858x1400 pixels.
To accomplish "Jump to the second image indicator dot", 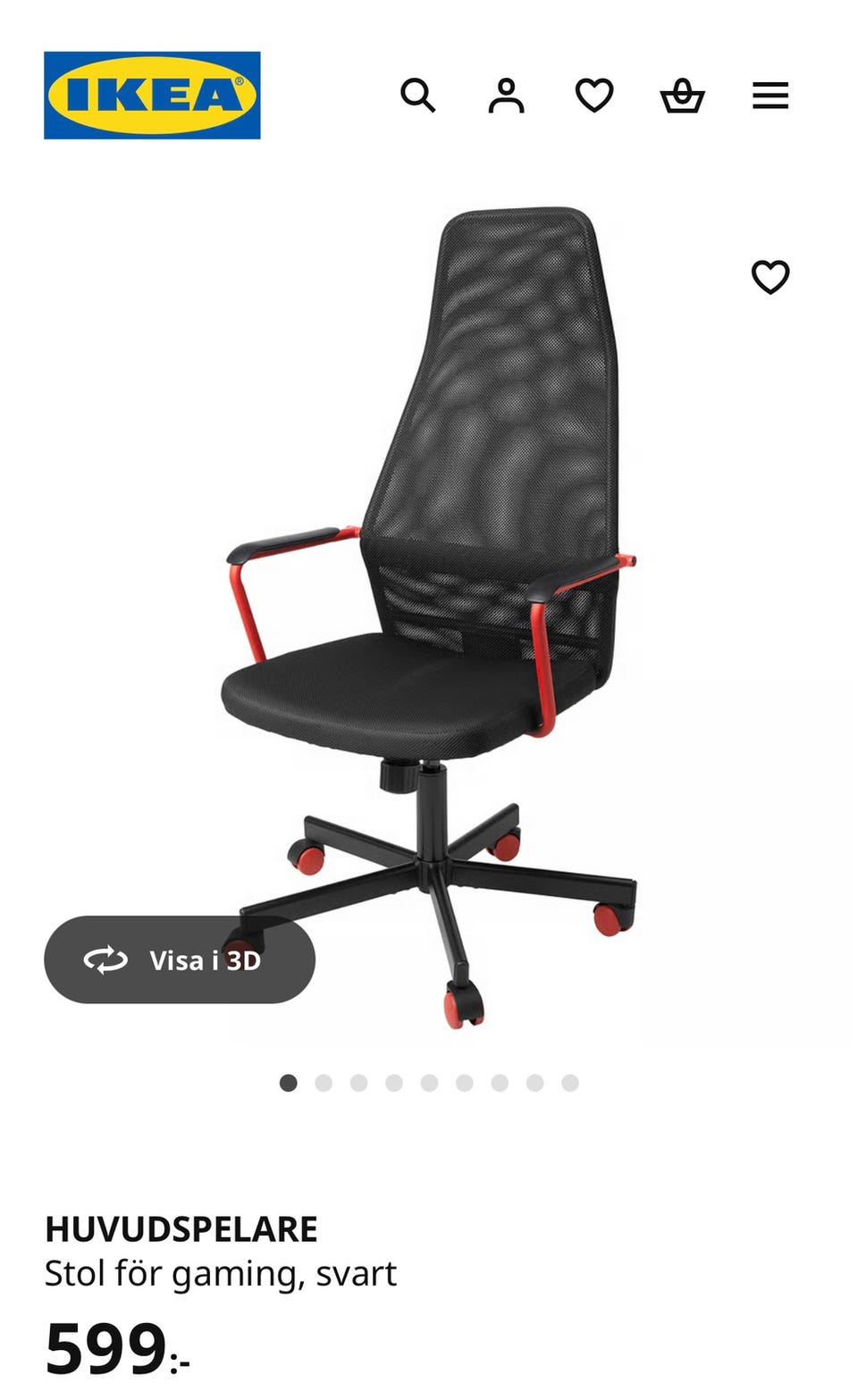I will pos(324,1083).
